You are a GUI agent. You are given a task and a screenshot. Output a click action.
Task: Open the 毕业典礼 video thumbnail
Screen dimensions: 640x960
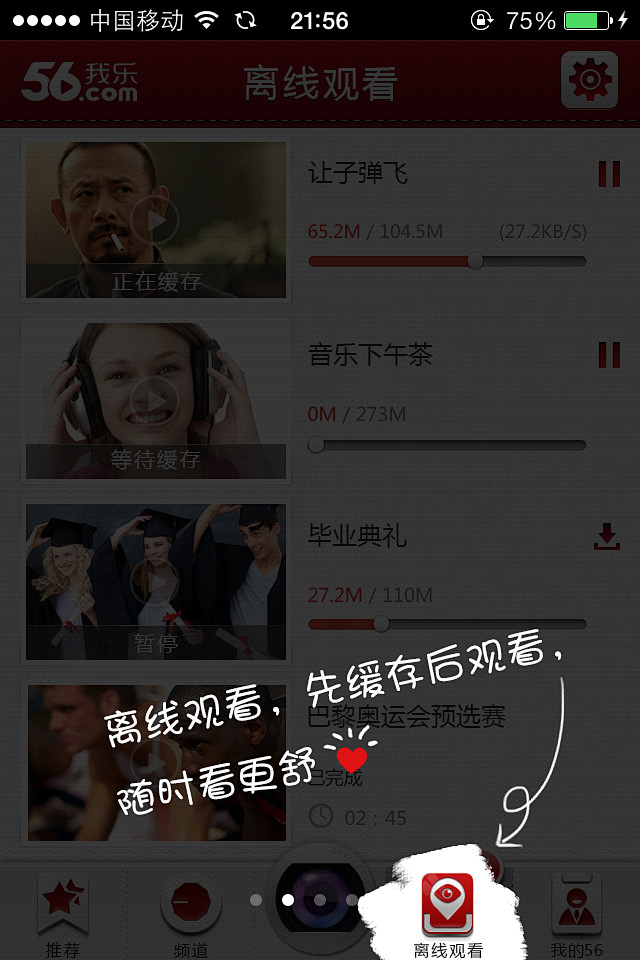tap(156, 581)
